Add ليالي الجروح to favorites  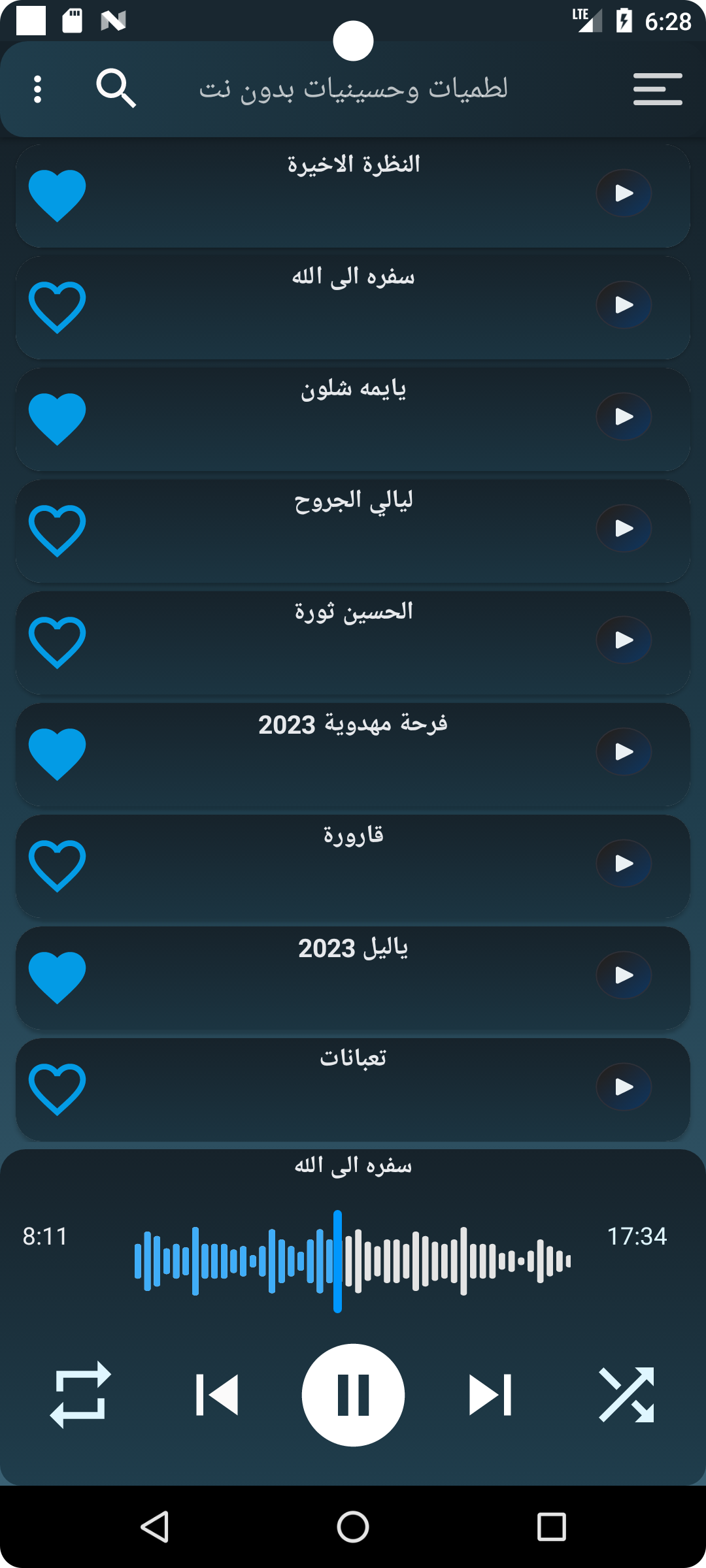tap(58, 531)
